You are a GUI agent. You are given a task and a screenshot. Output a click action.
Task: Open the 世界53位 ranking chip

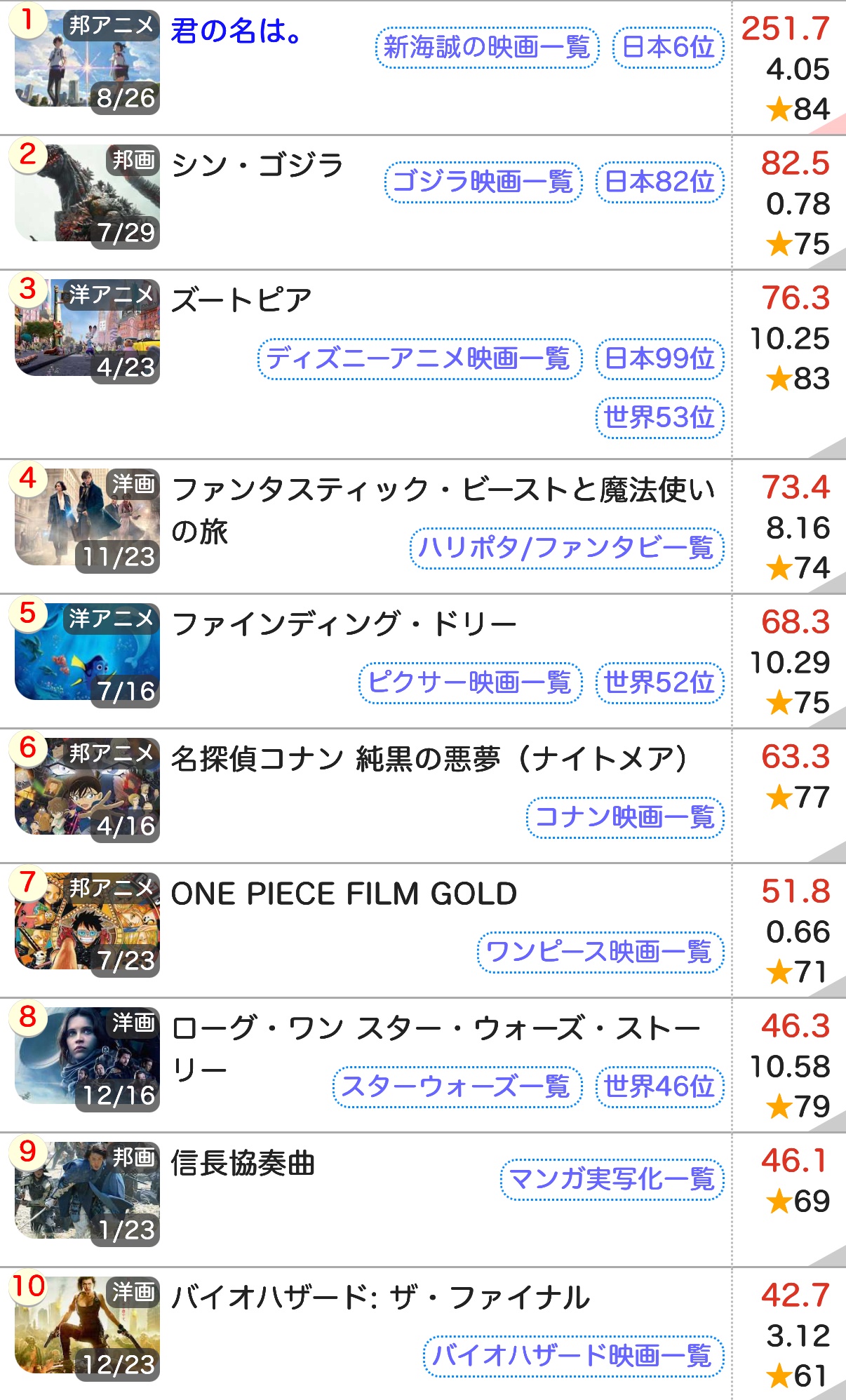pos(659,418)
